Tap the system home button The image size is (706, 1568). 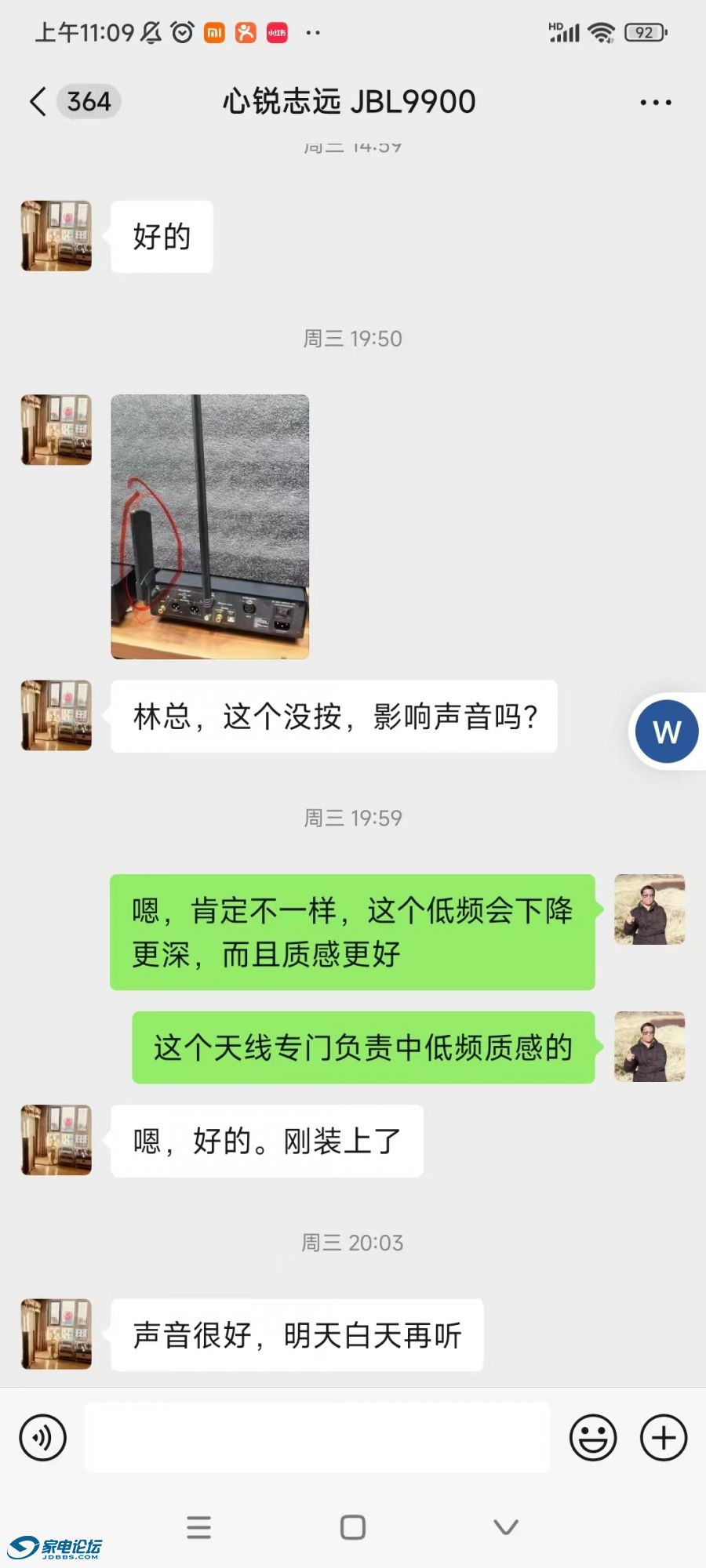click(352, 1526)
